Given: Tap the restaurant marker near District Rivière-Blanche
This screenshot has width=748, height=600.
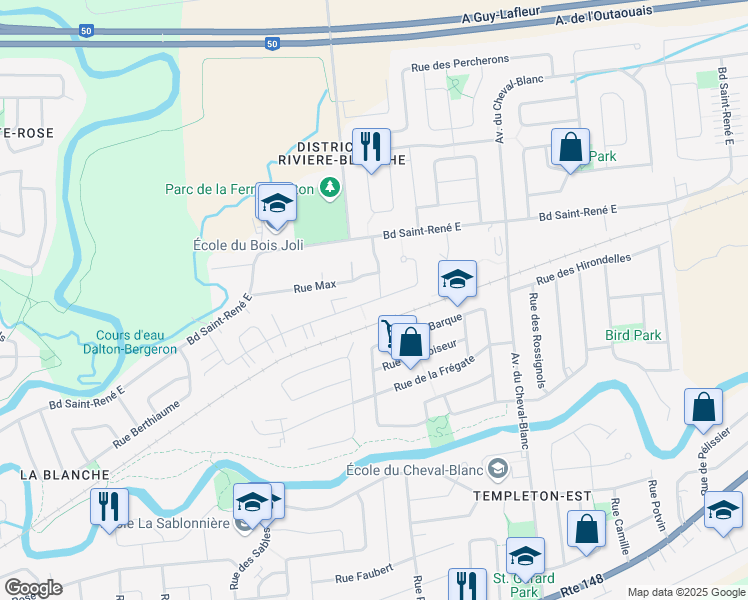Looking at the screenshot, I should point(371,147).
